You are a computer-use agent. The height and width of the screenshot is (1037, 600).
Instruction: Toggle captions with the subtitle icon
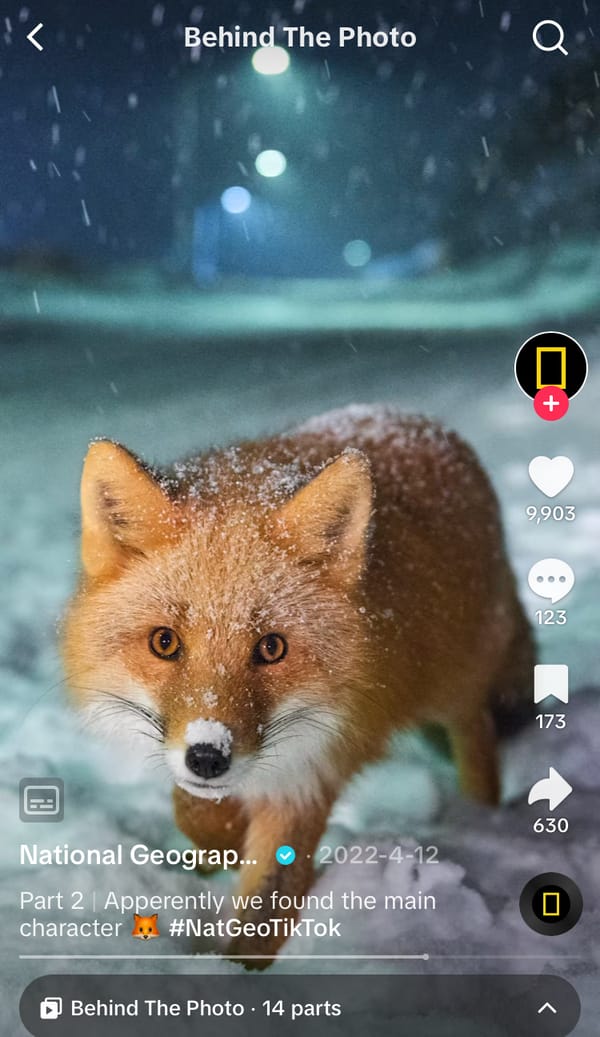point(41,800)
